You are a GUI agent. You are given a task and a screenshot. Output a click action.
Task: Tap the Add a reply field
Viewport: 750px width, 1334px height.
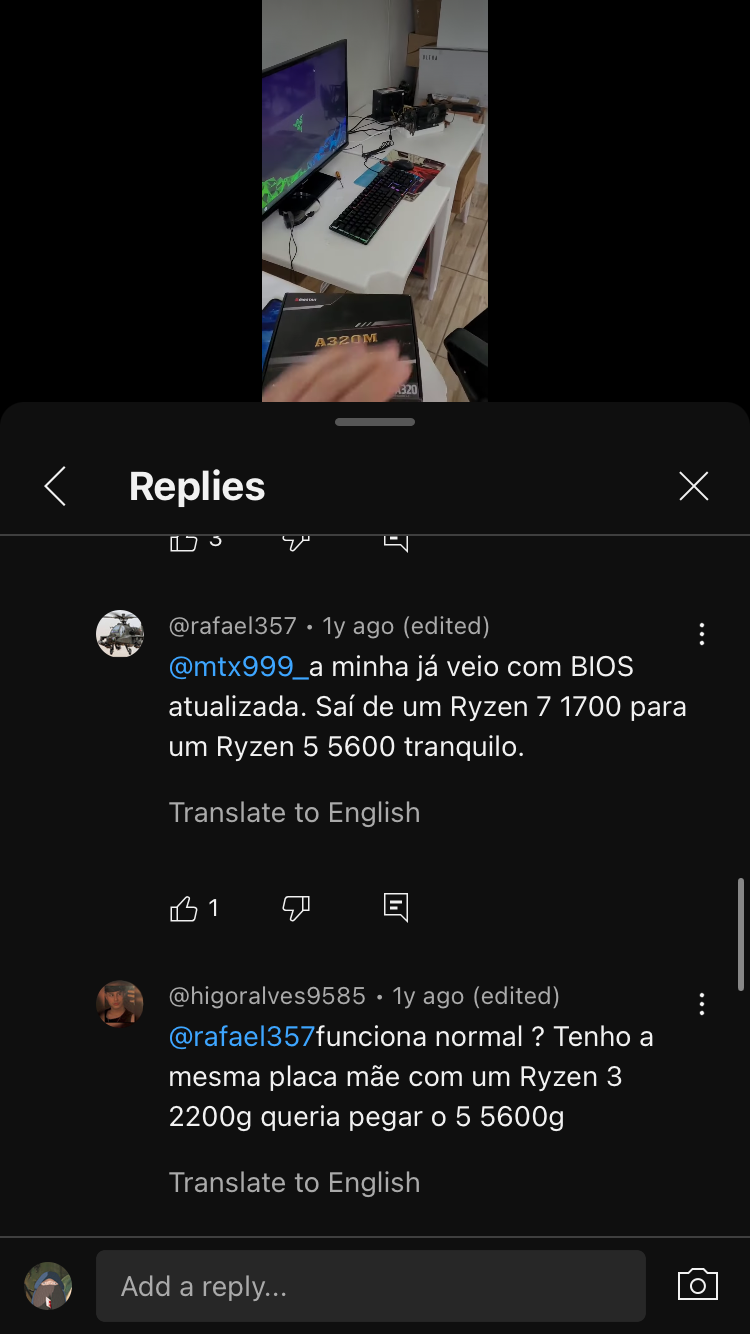click(371, 1286)
